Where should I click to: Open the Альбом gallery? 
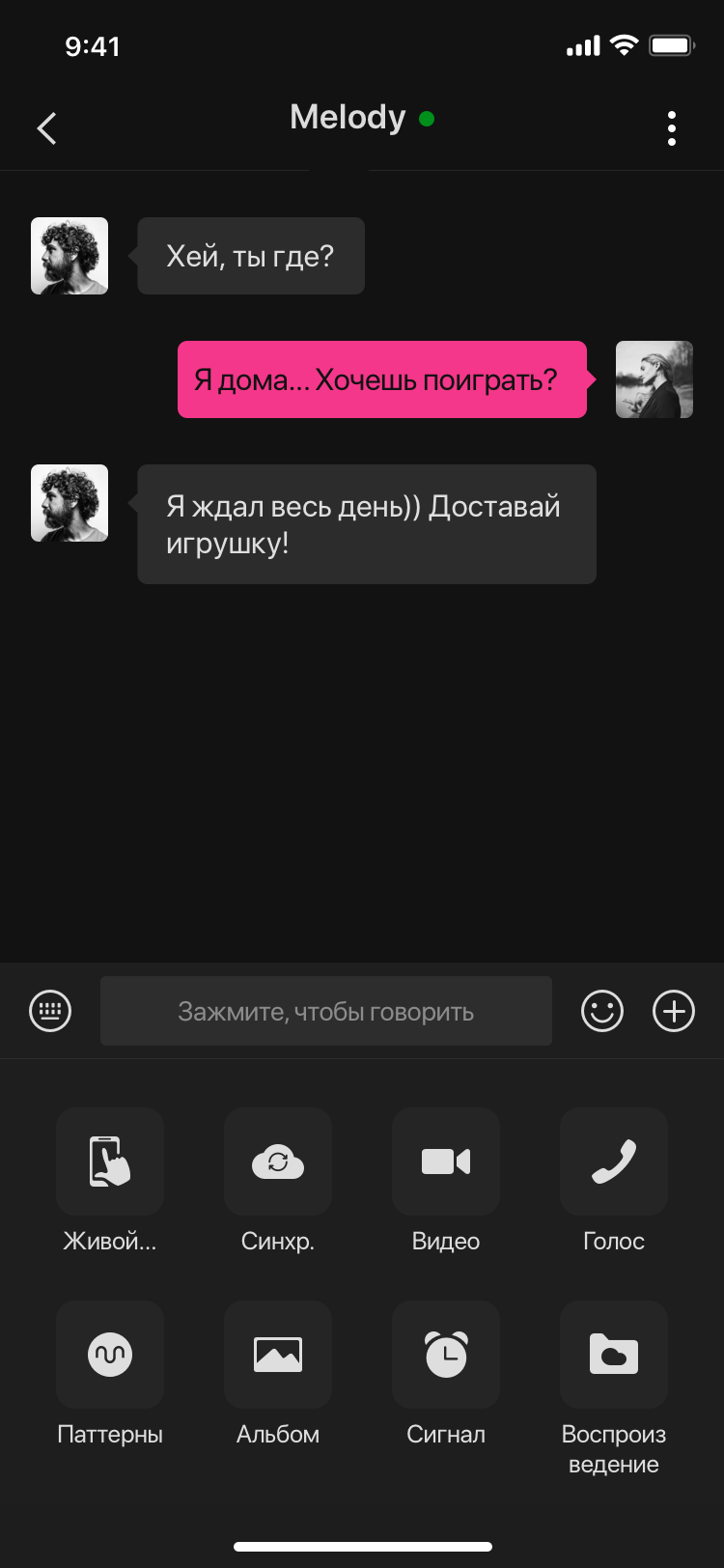coord(278,1354)
